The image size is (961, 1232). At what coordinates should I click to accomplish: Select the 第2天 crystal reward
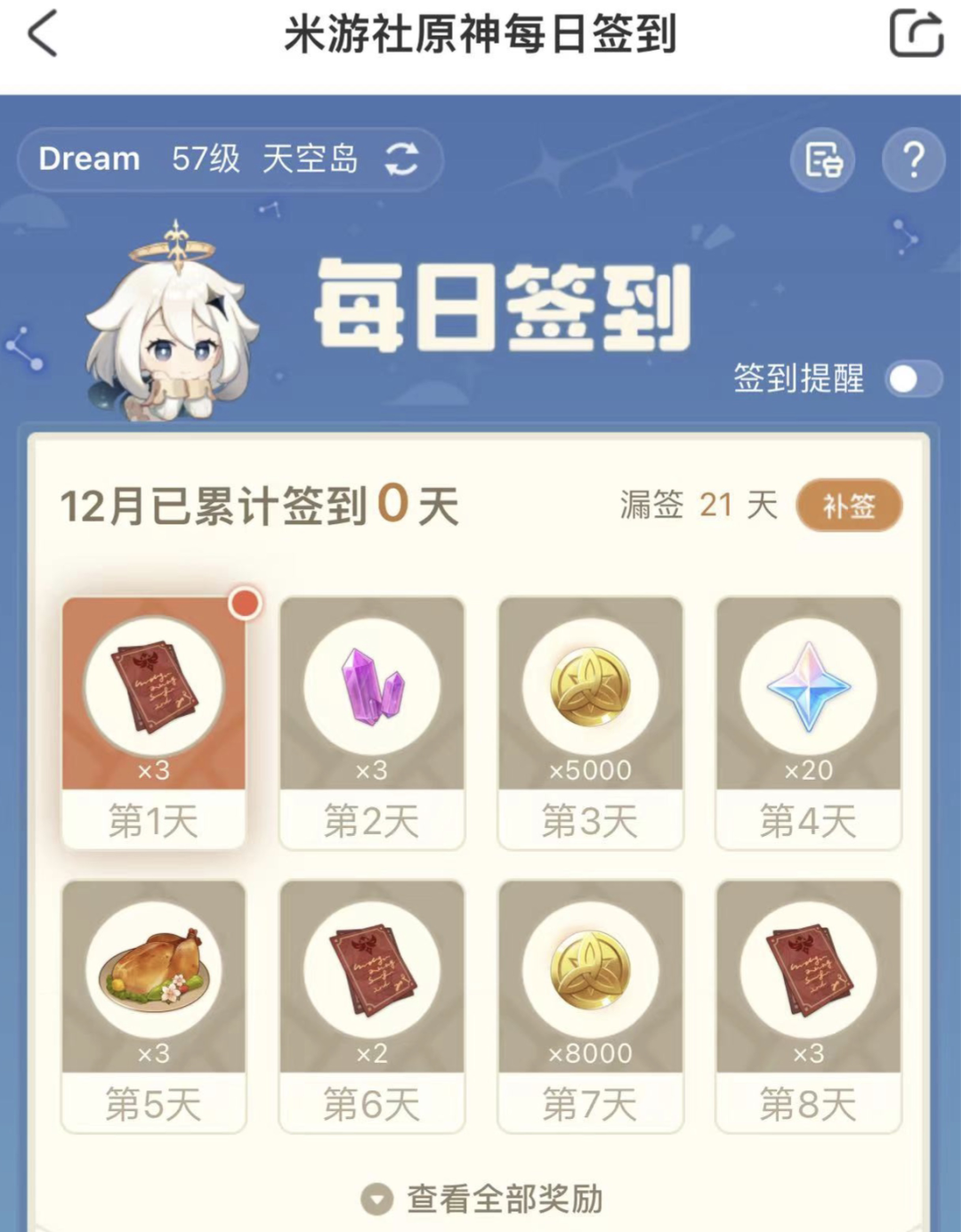[372, 721]
